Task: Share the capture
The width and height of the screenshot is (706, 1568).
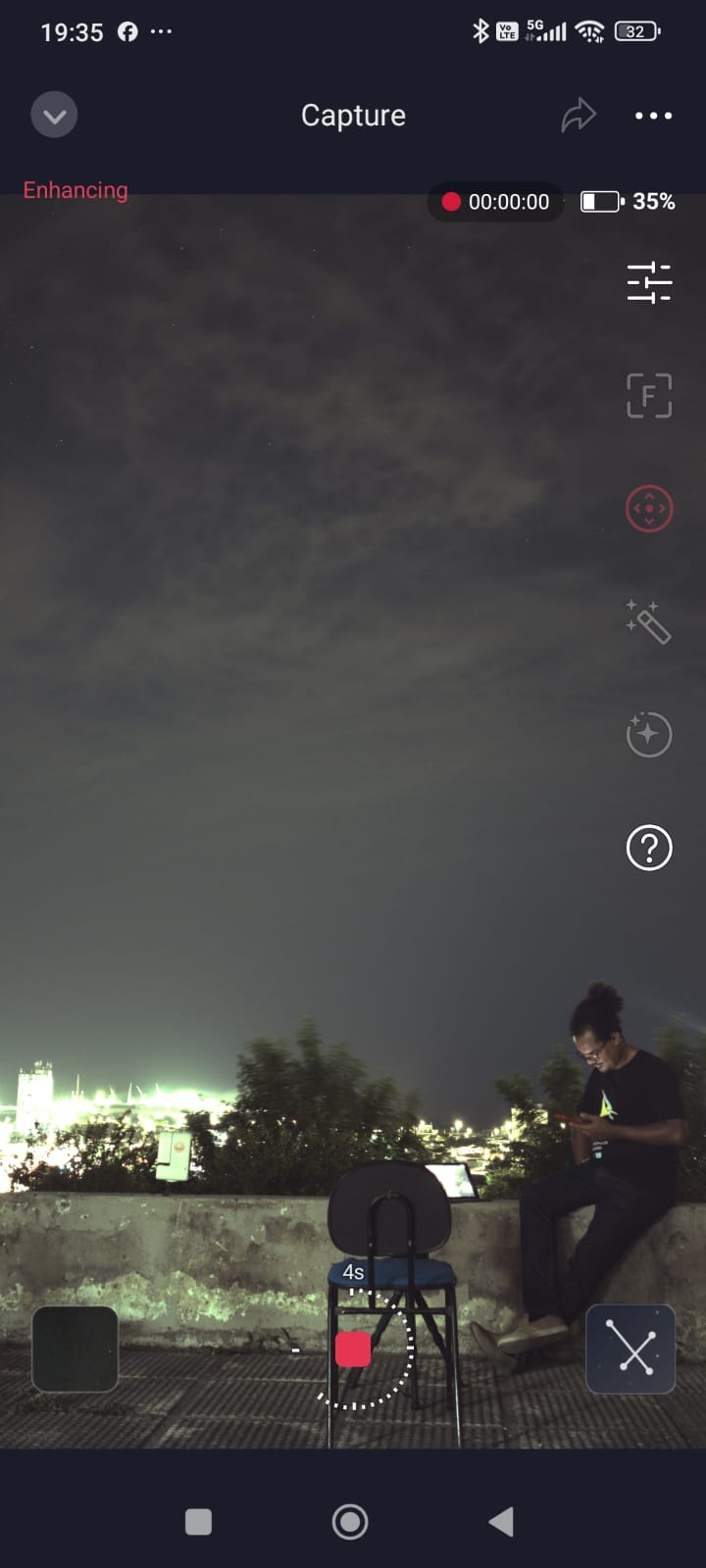Action: [x=579, y=116]
